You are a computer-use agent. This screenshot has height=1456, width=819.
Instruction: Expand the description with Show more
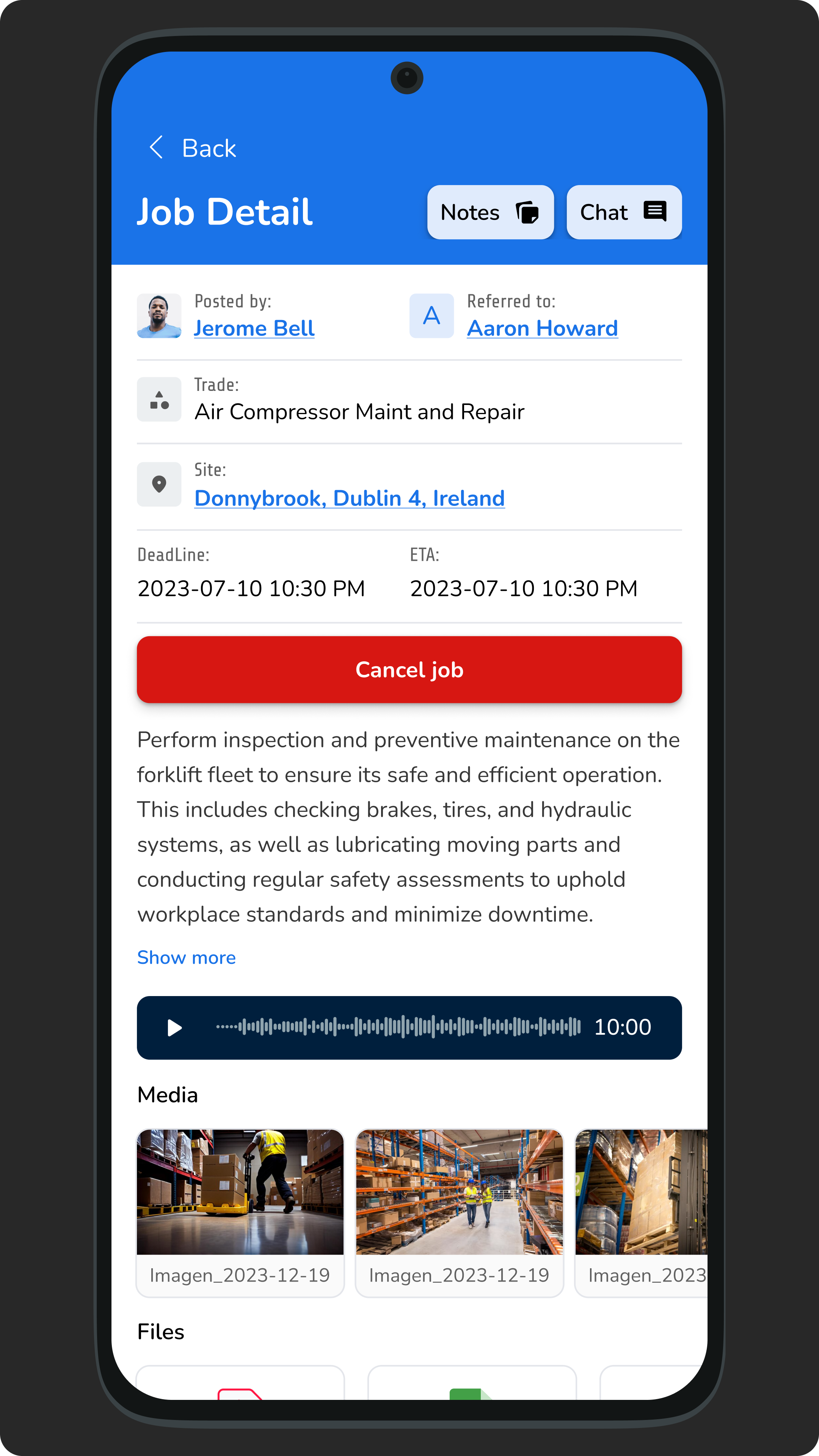click(187, 957)
